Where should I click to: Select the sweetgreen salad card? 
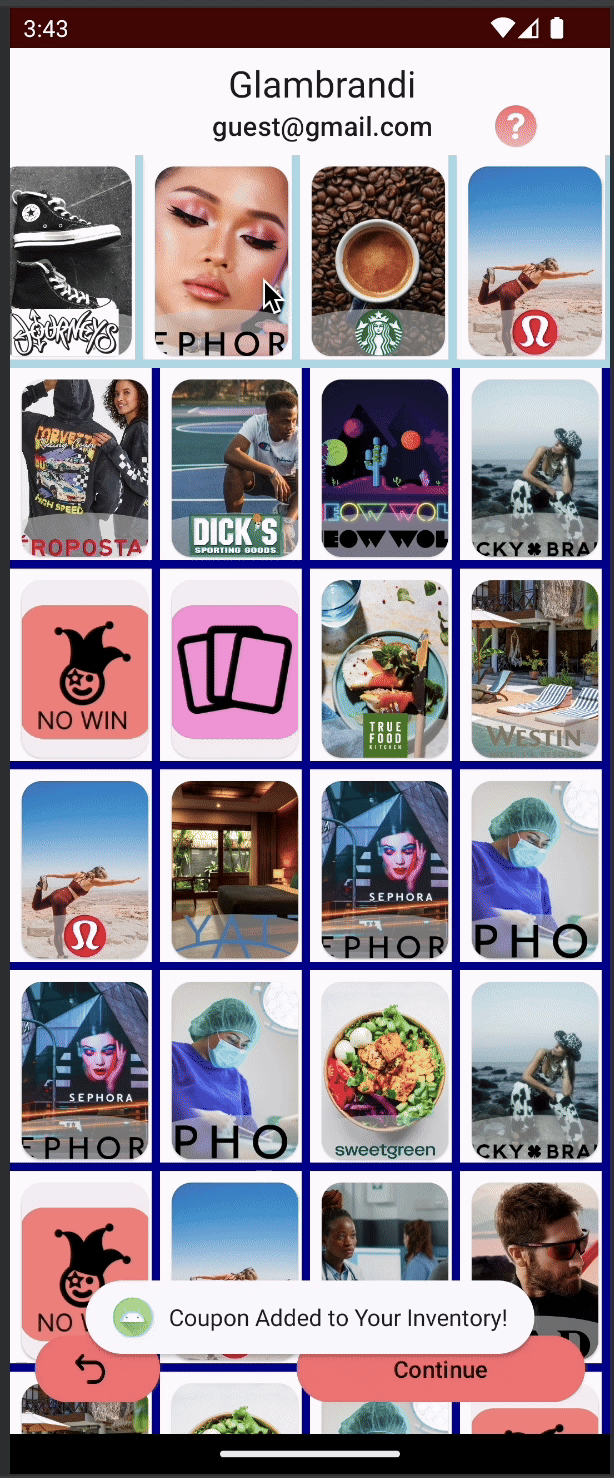tap(385, 1071)
